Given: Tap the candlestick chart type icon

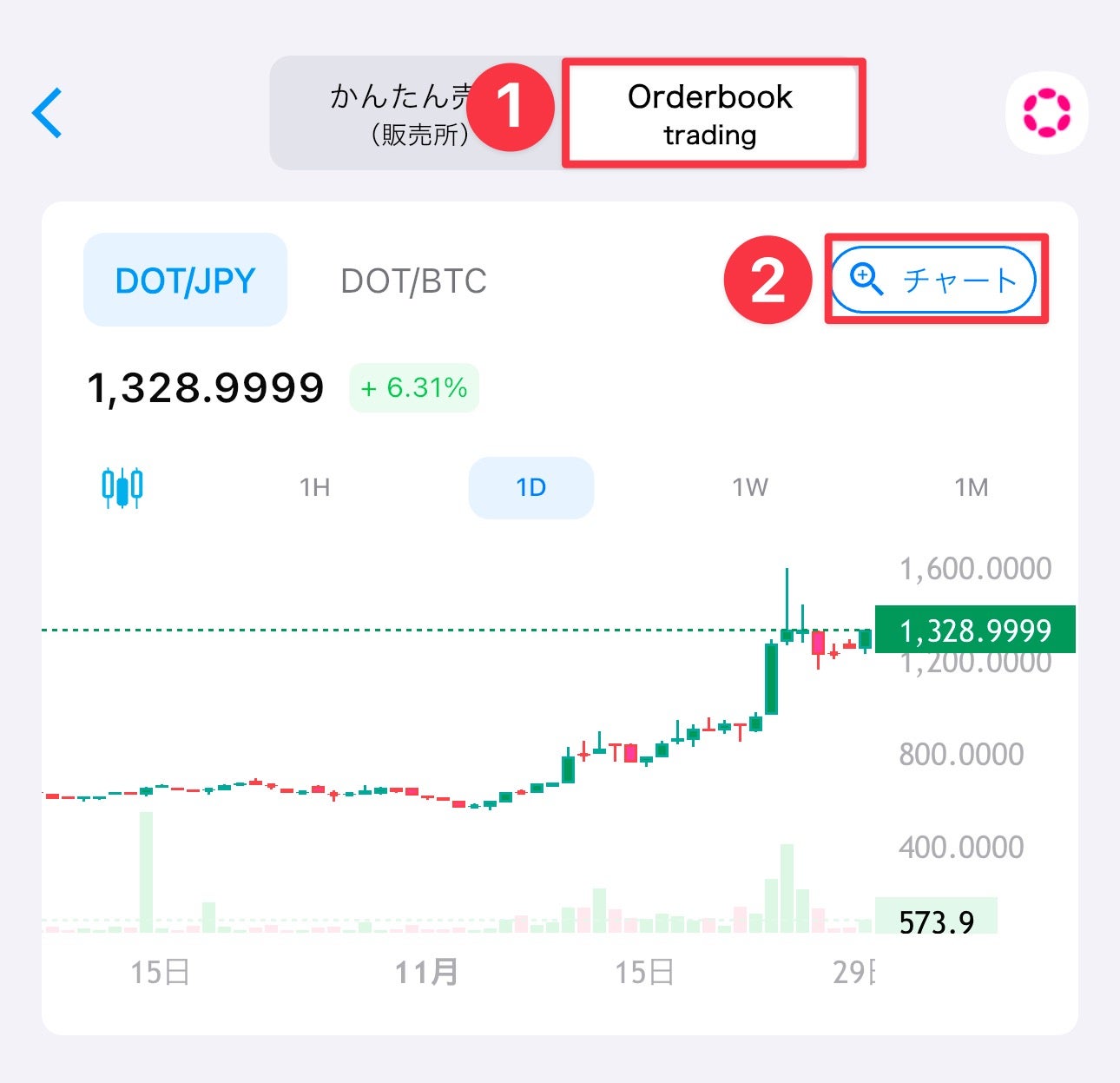Looking at the screenshot, I should [122, 487].
